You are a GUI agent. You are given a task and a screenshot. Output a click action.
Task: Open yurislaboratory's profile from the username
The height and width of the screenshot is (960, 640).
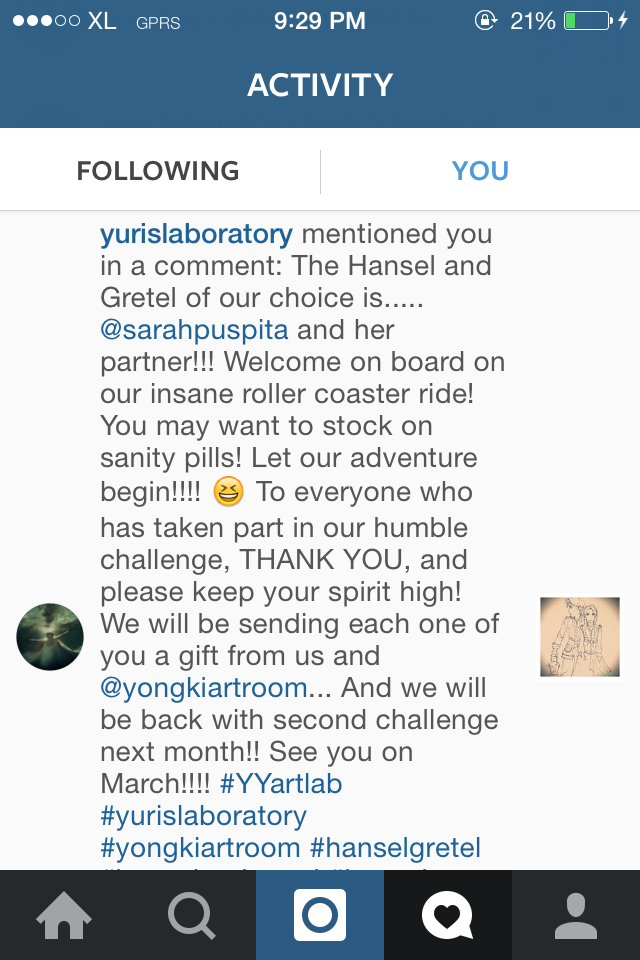(196, 234)
